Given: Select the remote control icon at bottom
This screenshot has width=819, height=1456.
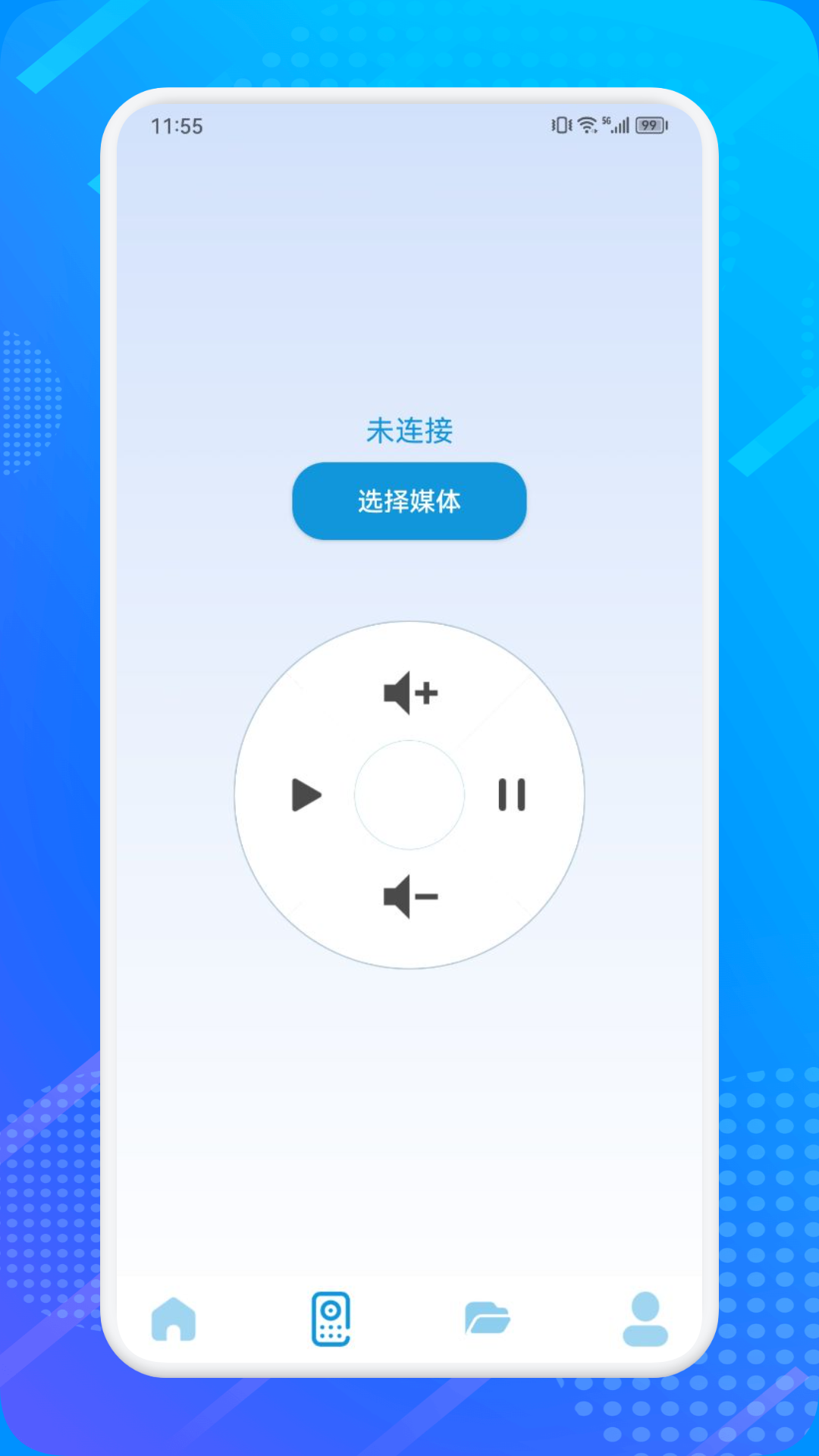Looking at the screenshot, I should click(331, 1318).
